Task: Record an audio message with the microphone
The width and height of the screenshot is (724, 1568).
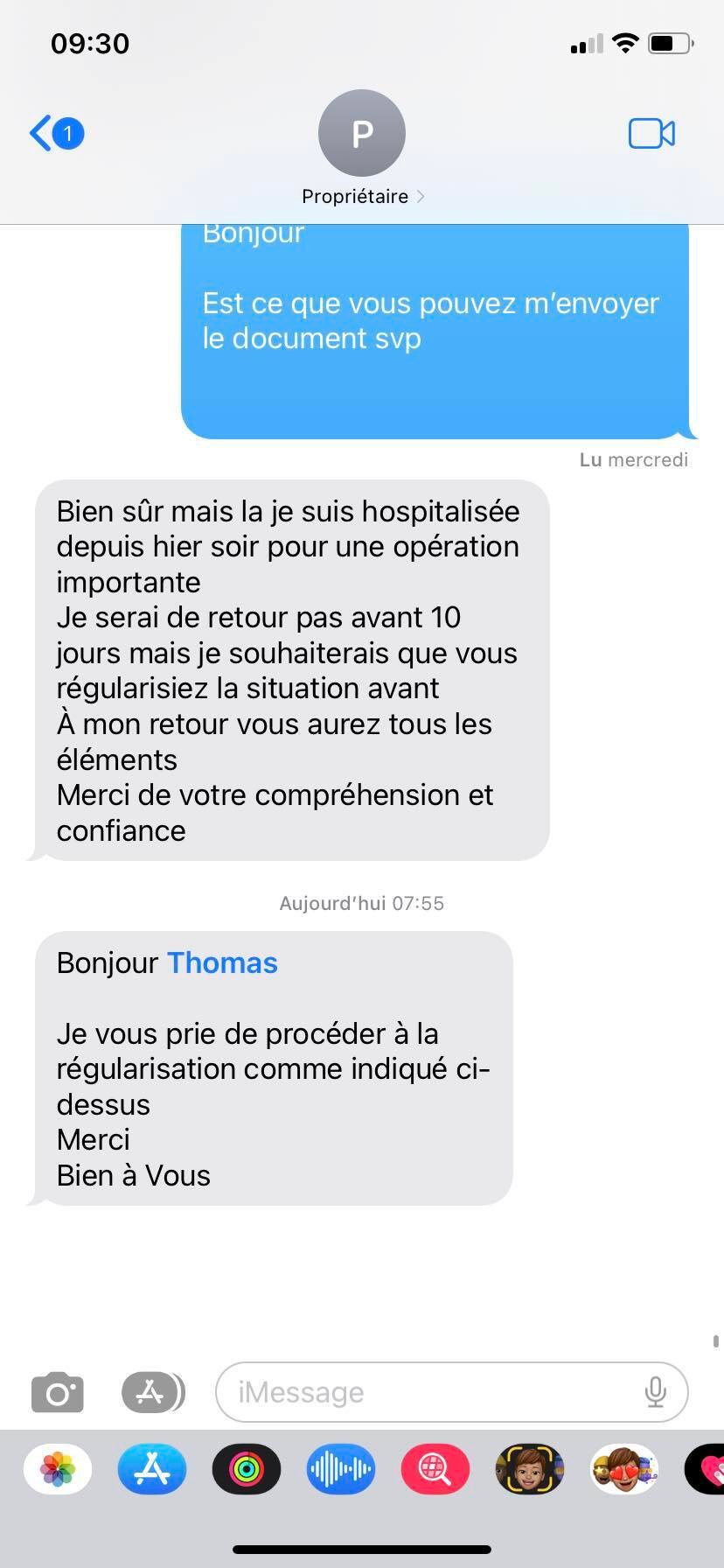Action: coord(655,1392)
